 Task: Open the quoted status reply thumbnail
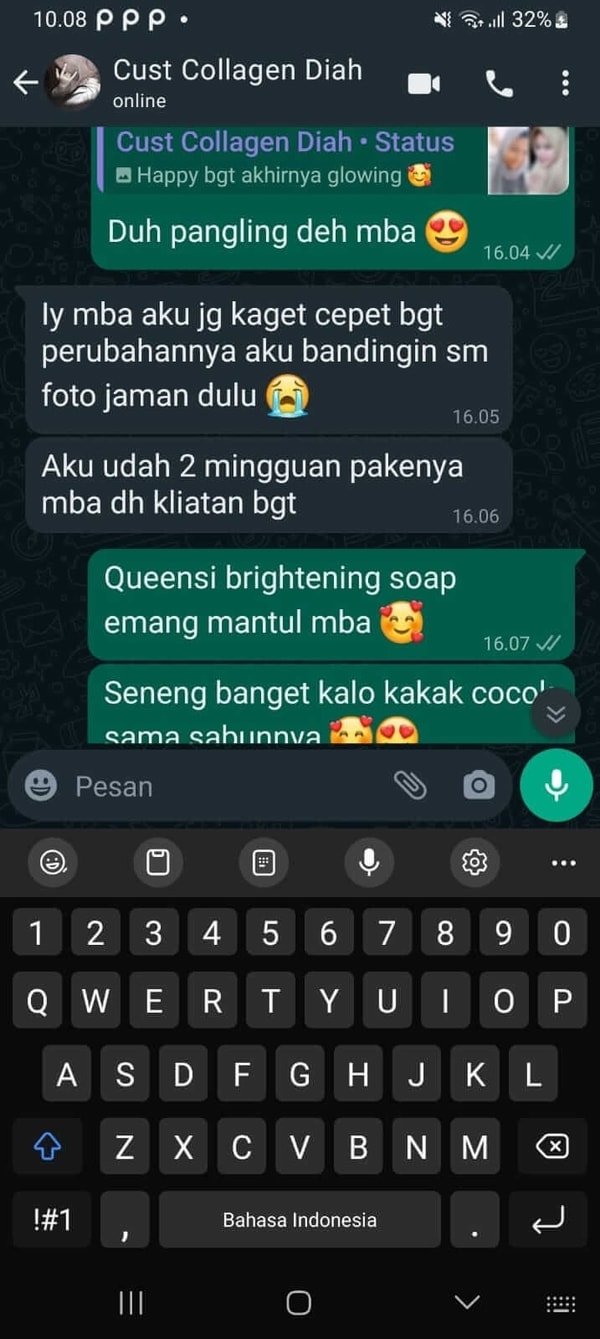tap(528, 160)
